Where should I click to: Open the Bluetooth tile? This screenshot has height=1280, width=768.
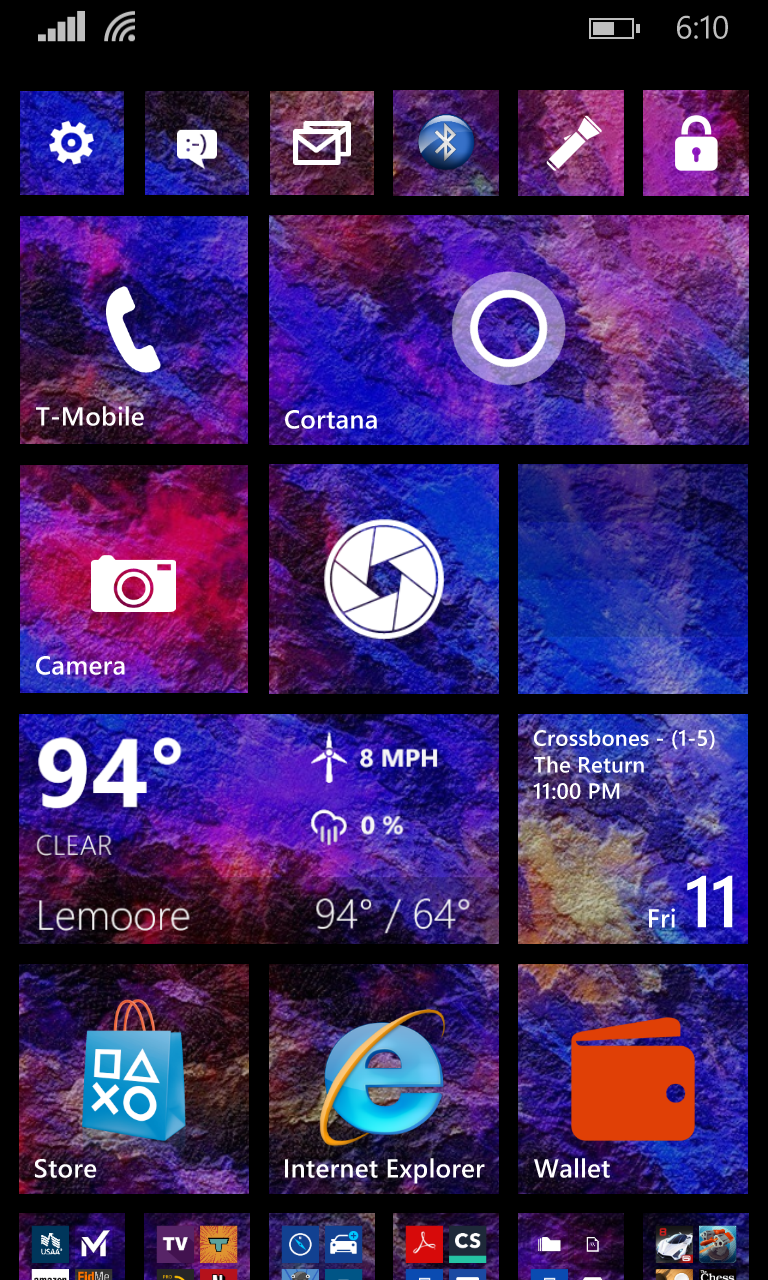[x=445, y=143]
